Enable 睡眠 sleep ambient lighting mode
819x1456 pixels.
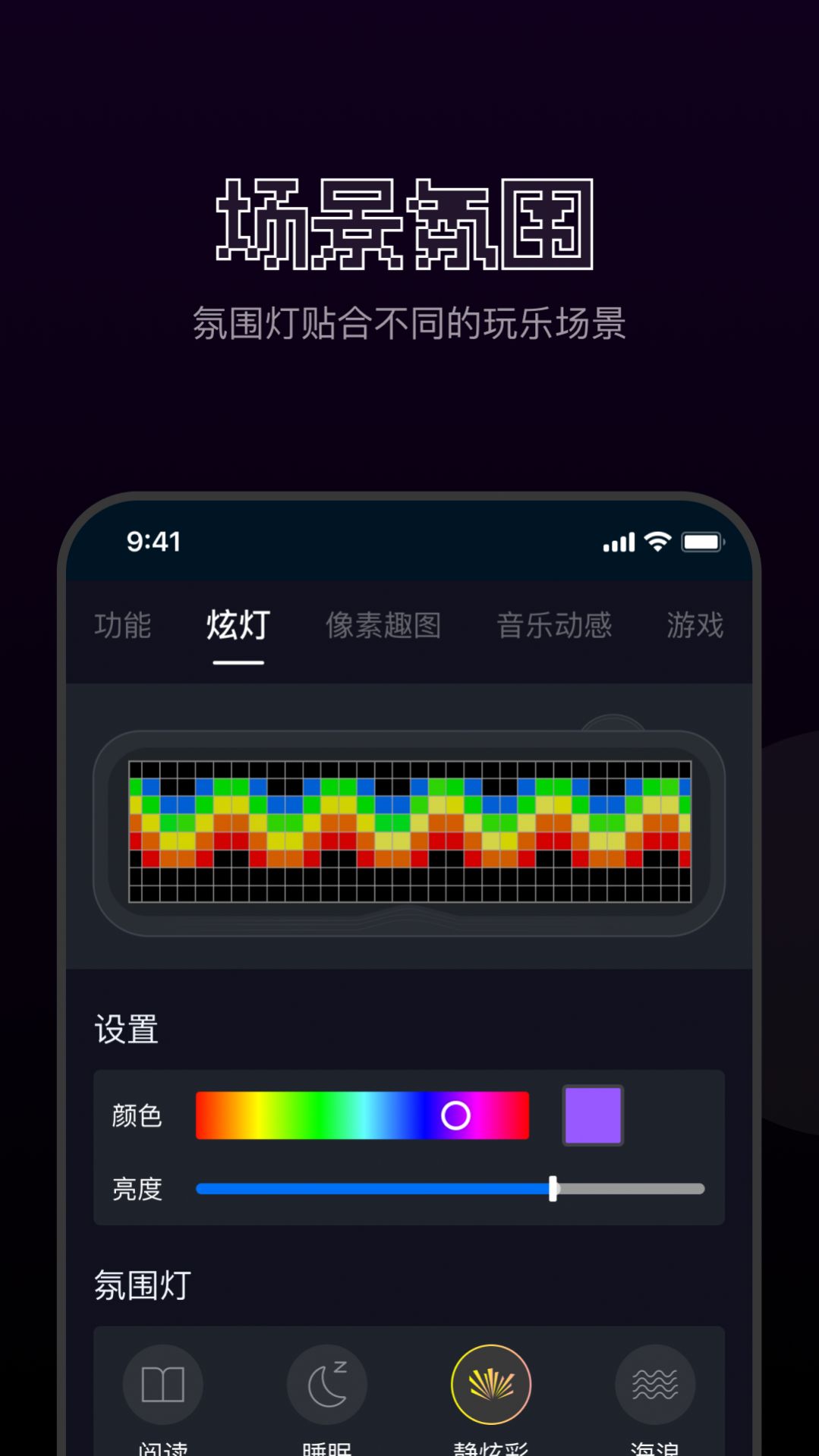click(326, 1384)
